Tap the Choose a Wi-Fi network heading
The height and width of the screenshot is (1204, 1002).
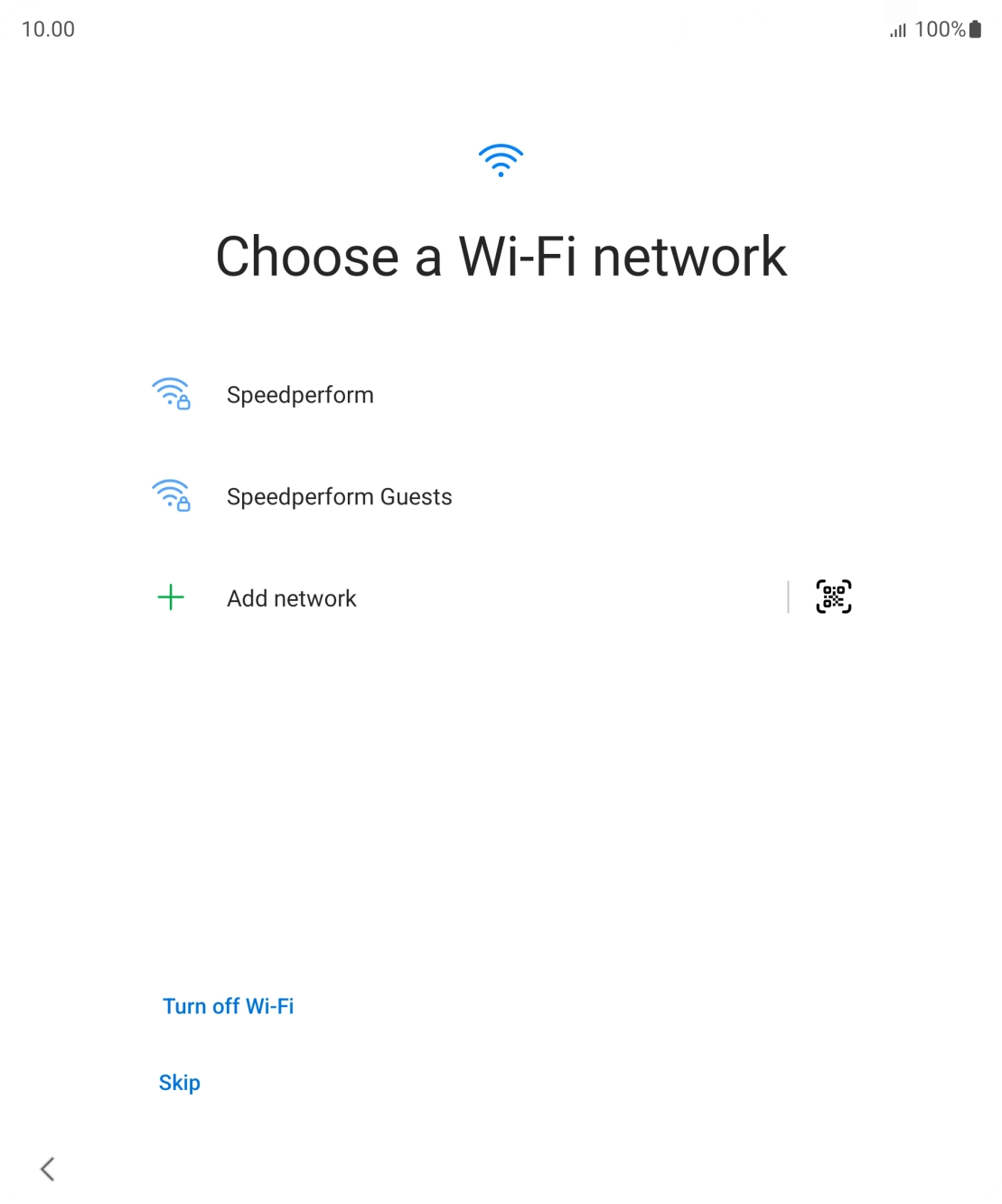[x=501, y=256]
